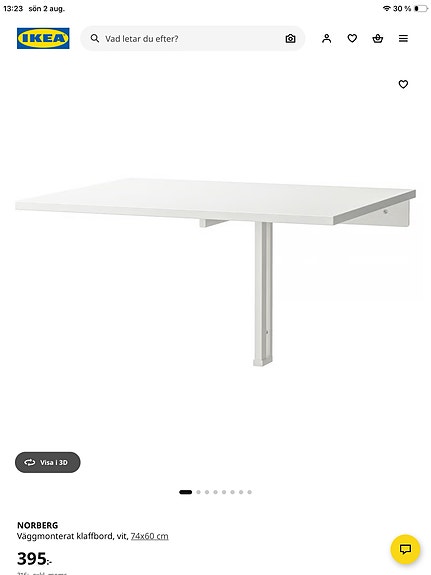View the product with Visa i 3D
The image size is (431, 575).
48,462
